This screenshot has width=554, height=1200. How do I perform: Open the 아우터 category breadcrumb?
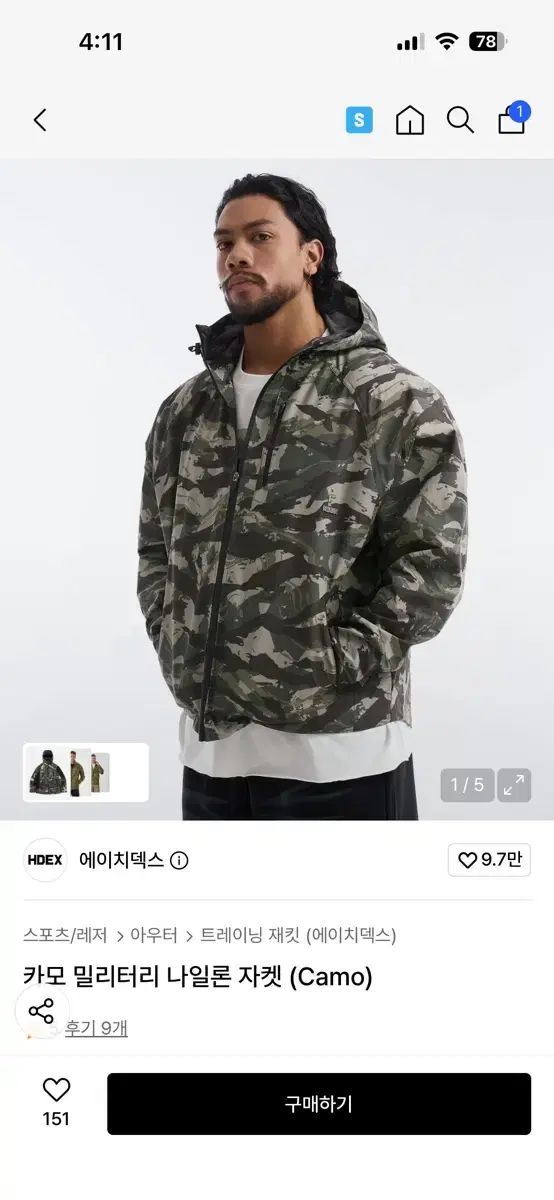click(x=154, y=936)
